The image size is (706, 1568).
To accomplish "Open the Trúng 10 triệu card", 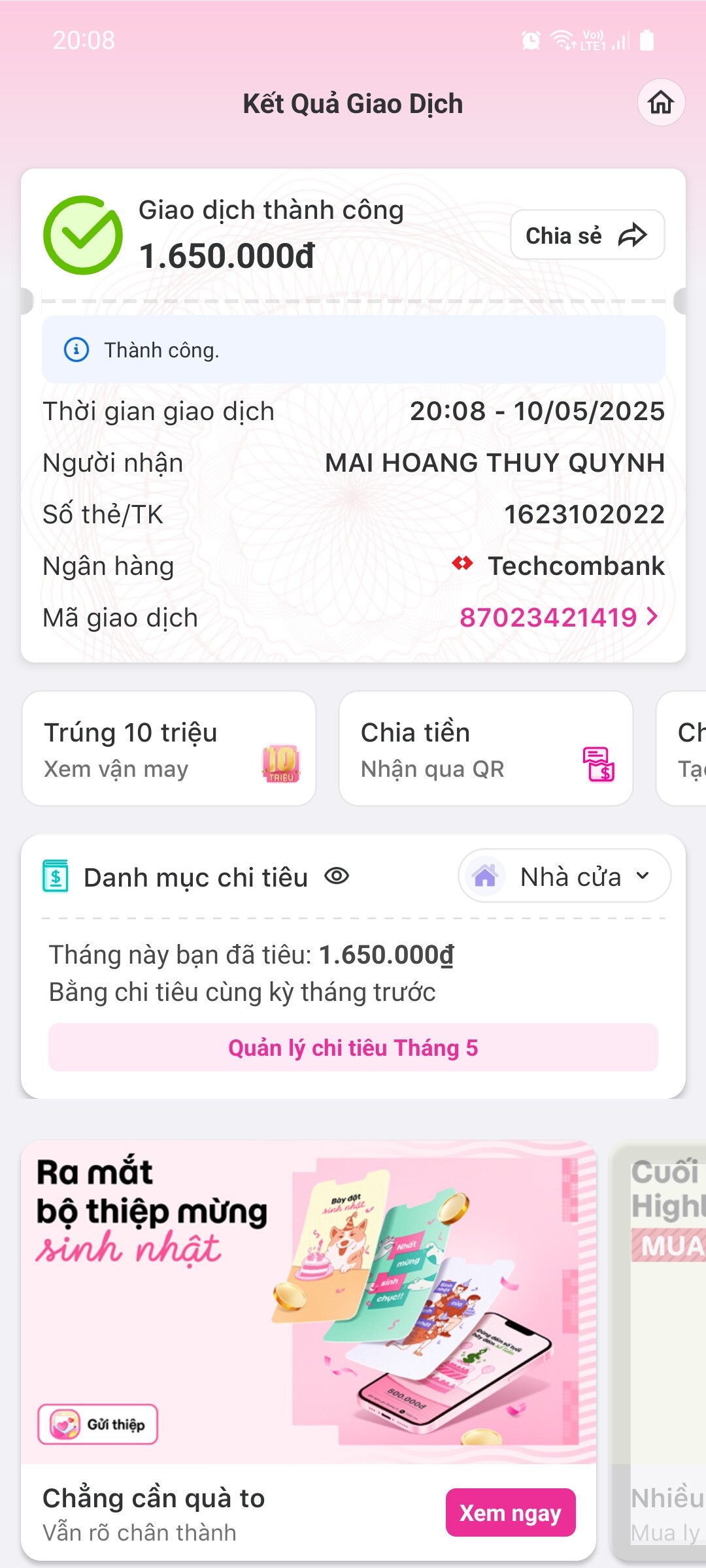I will [169, 749].
